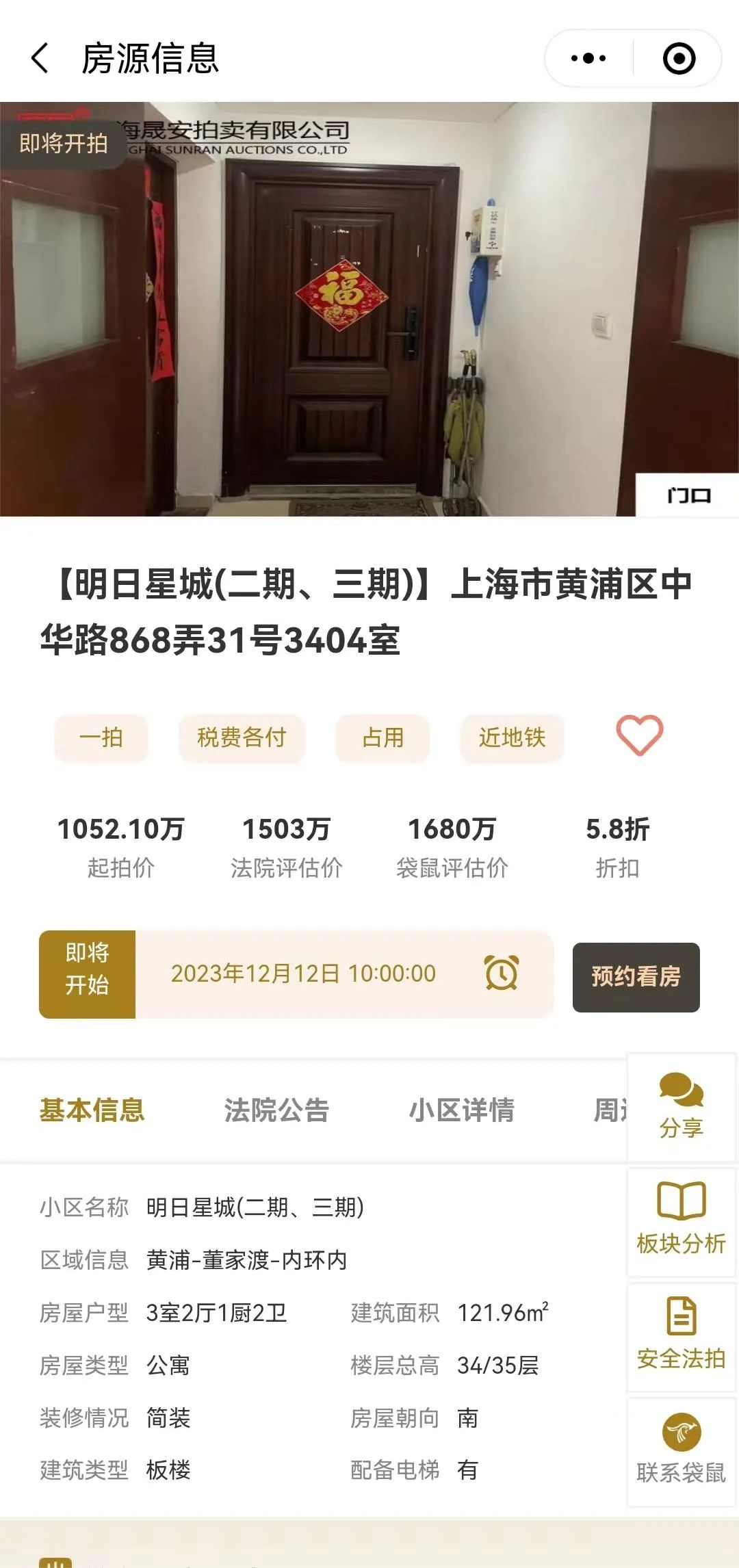Go back from 房源信息 page
This screenshot has width=739, height=1568.
pyautogui.click(x=41, y=58)
